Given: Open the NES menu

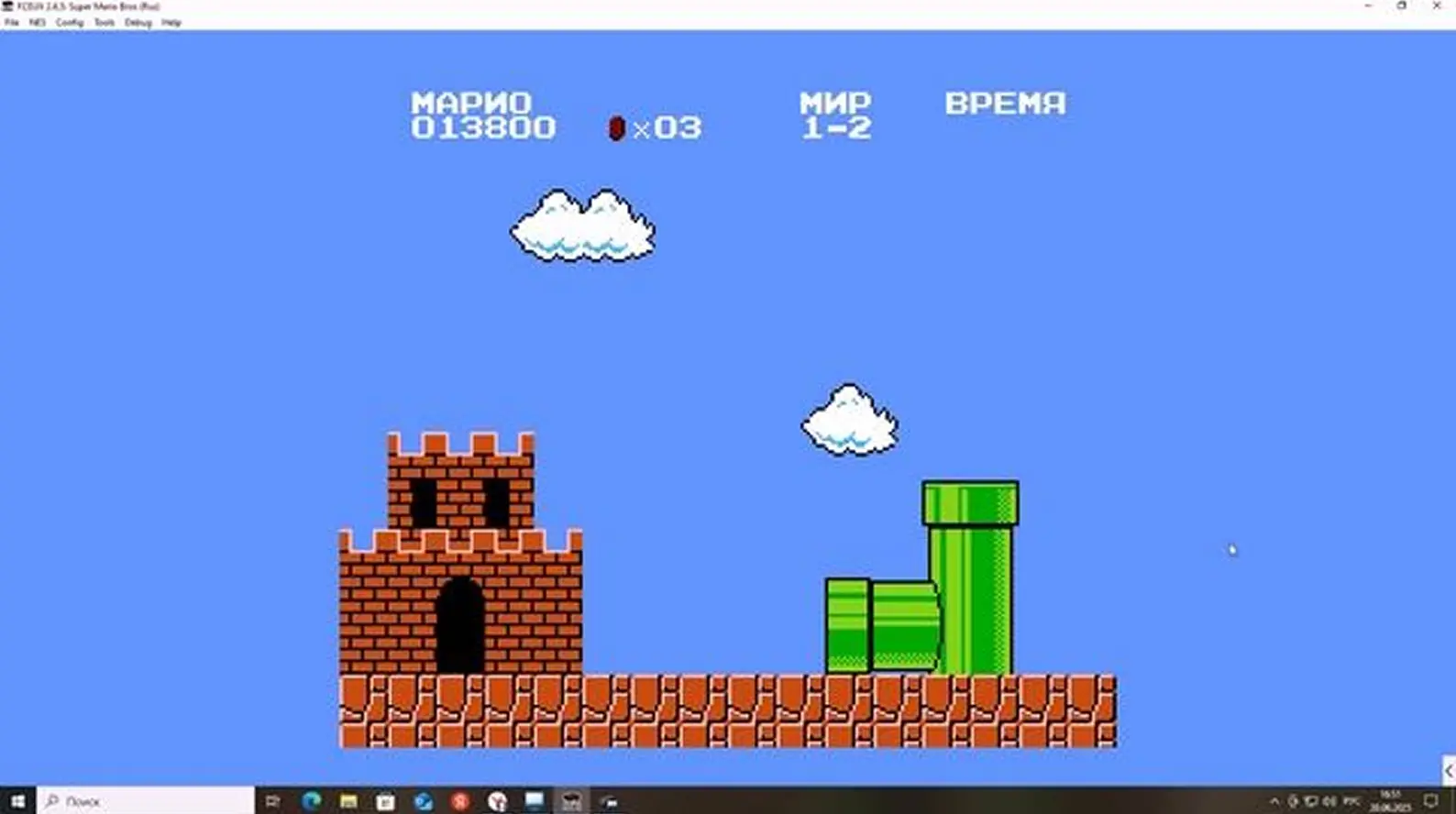Looking at the screenshot, I should (37, 22).
